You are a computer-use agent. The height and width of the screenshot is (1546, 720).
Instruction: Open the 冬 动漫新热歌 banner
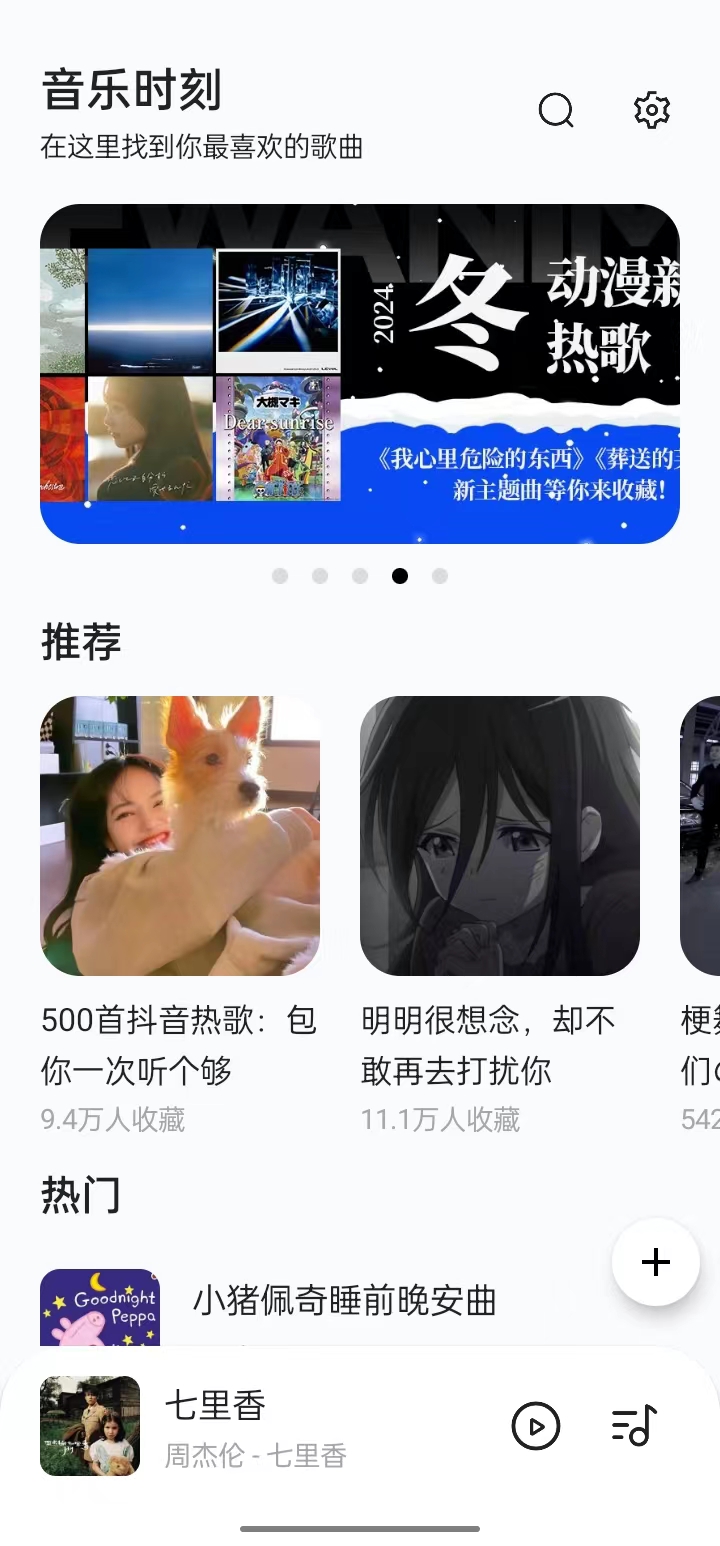[360, 374]
